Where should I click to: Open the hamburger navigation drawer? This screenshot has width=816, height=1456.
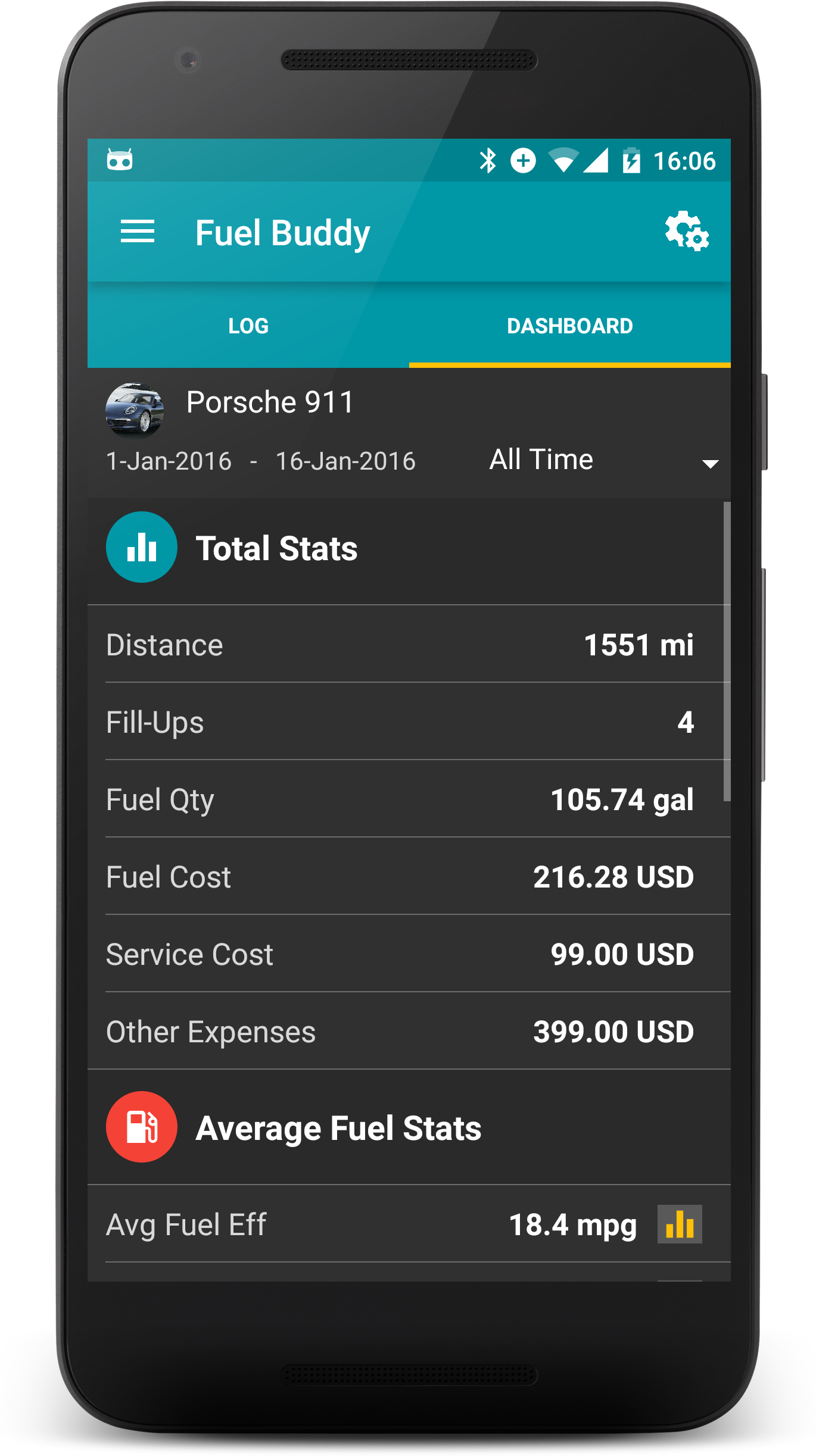point(138,232)
